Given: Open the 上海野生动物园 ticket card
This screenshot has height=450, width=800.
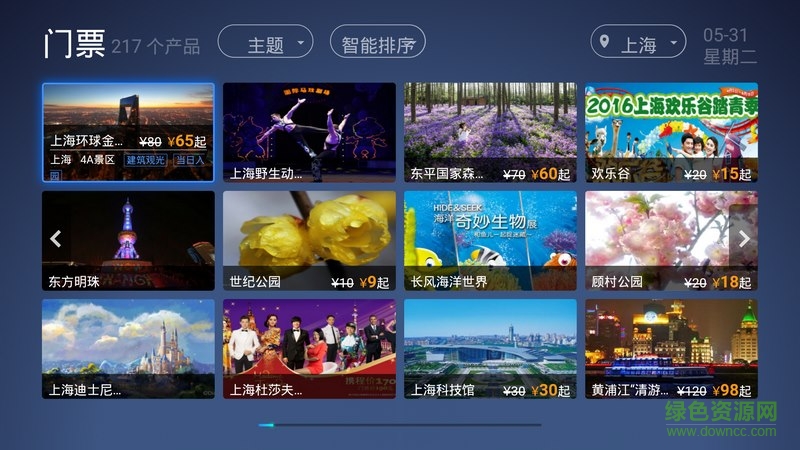Looking at the screenshot, I should coord(309,132).
